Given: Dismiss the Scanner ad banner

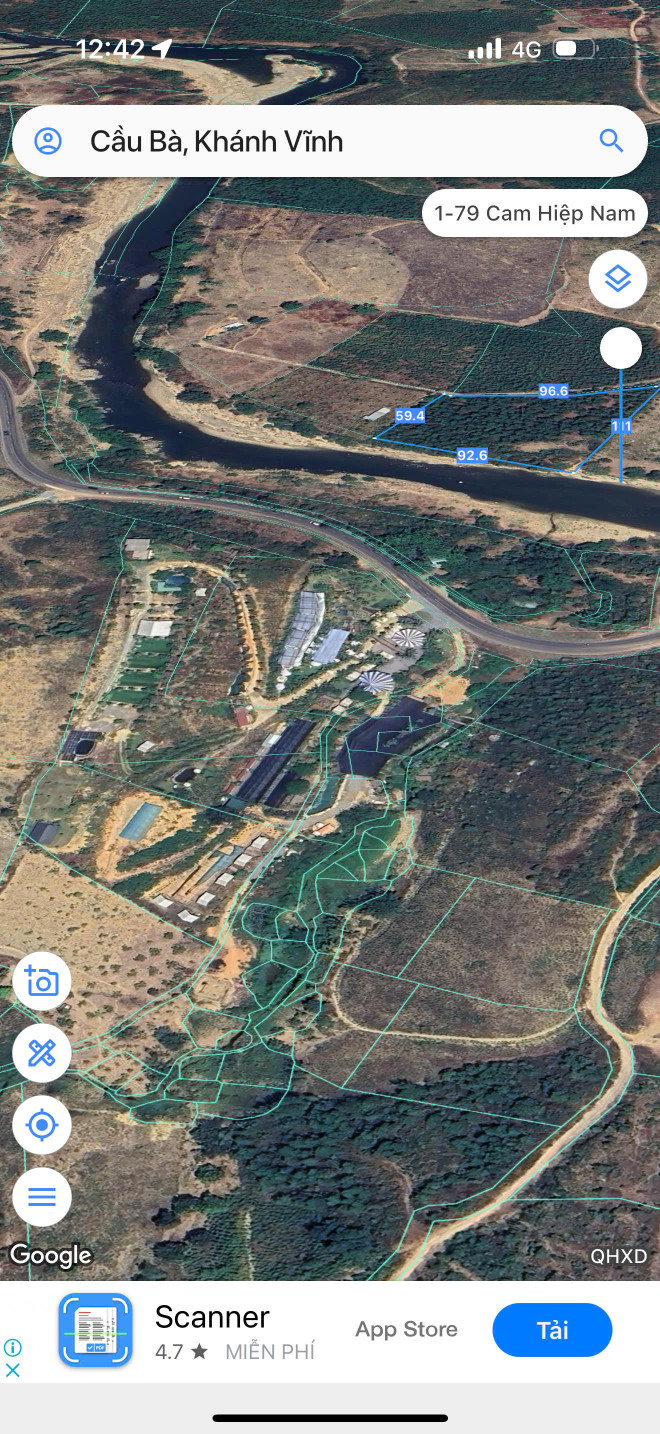Looking at the screenshot, I should [x=13, y=1371].
